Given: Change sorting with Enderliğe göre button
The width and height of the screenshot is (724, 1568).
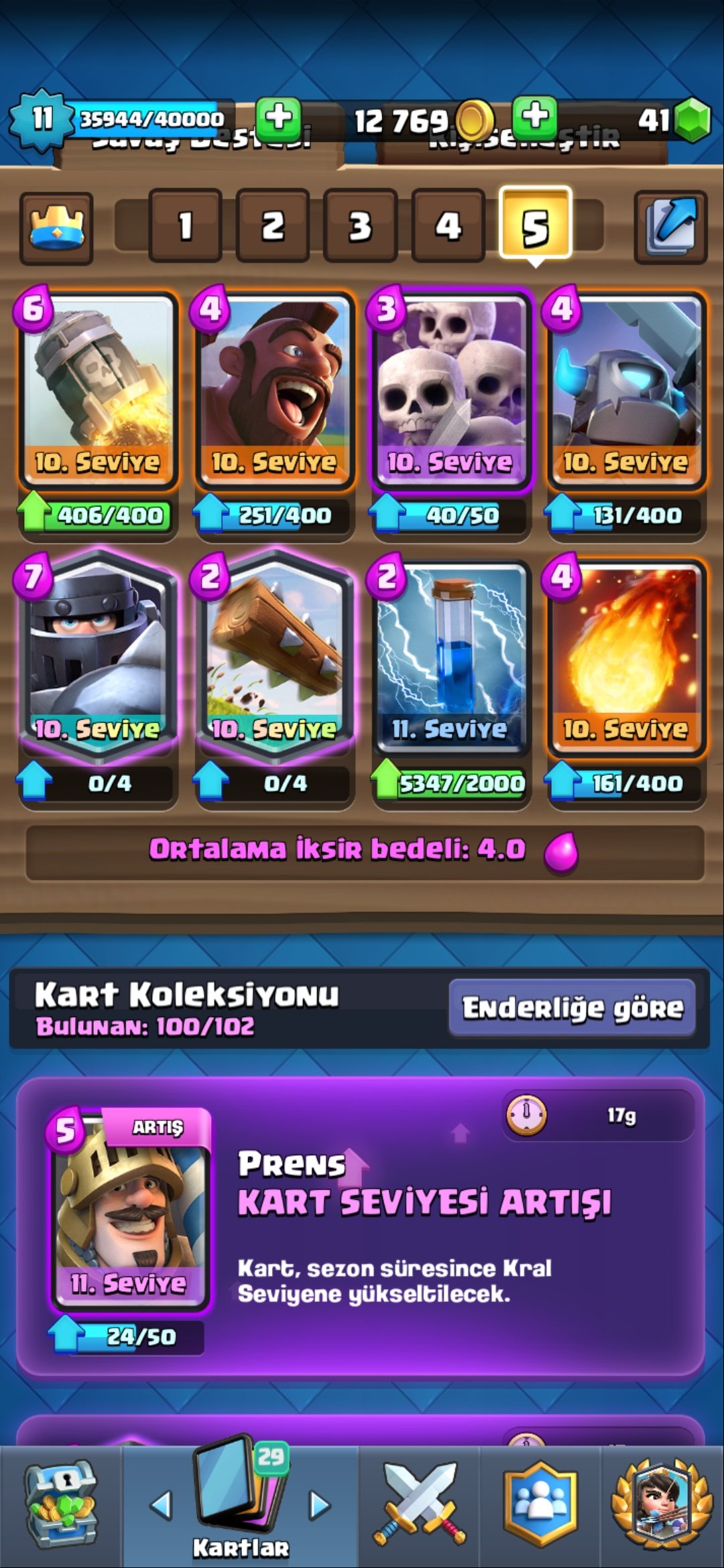Looking at the screenshot, I should (572, 1007).
